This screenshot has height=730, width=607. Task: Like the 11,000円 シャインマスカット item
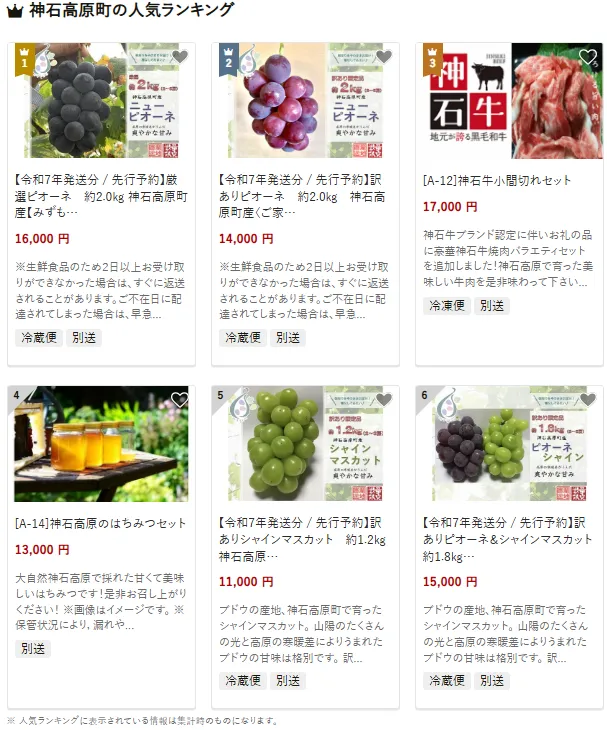point(383,400)
